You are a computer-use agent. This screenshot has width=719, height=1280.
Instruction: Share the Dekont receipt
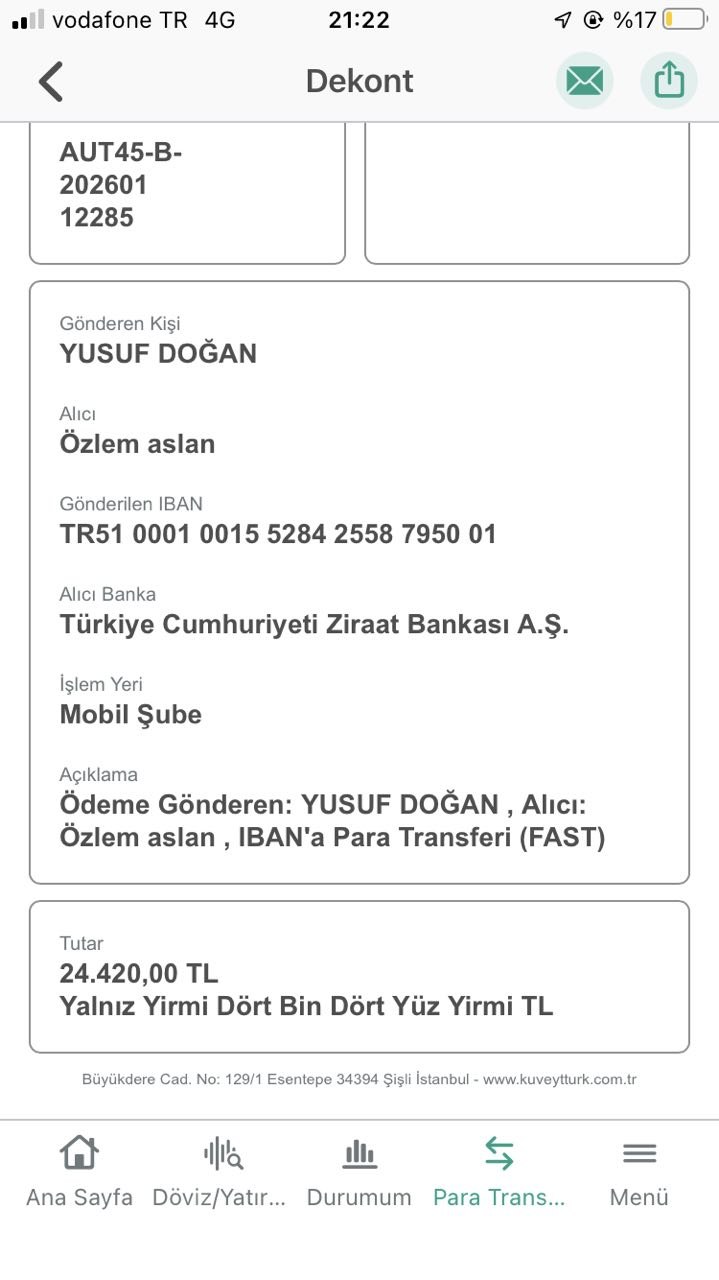click(x=669, y=81)
